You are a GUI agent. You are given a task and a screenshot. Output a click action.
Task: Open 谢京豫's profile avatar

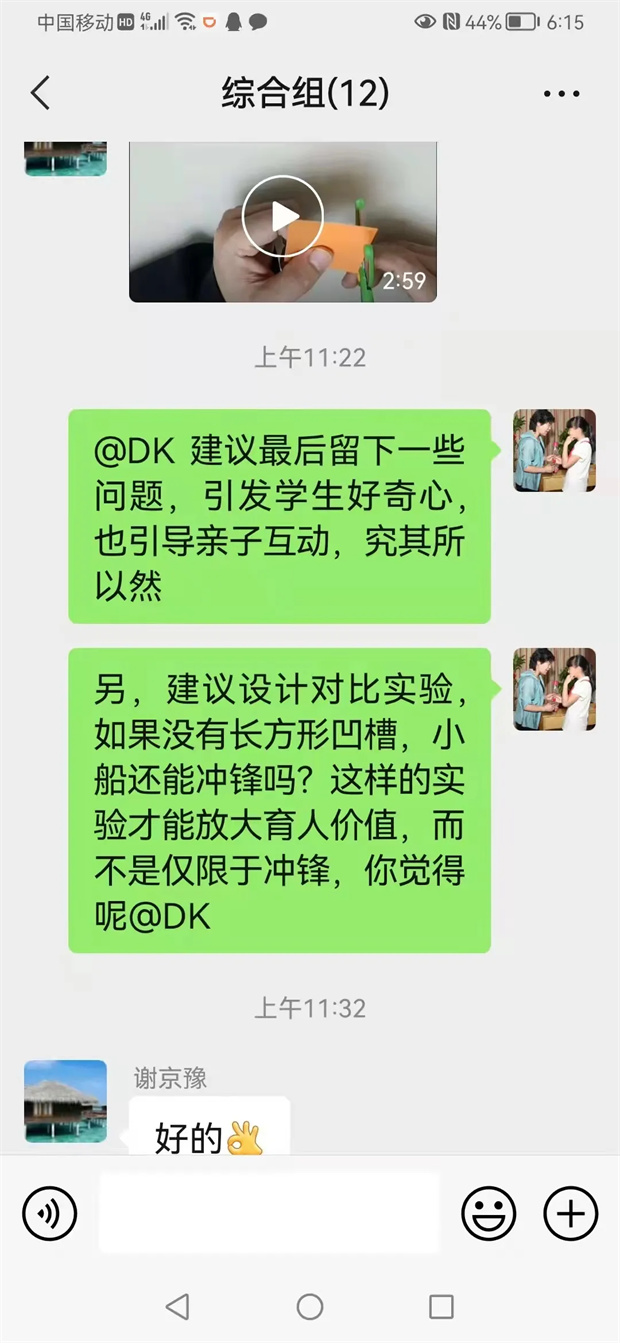pyautogui.click(x=65, y=1100)
